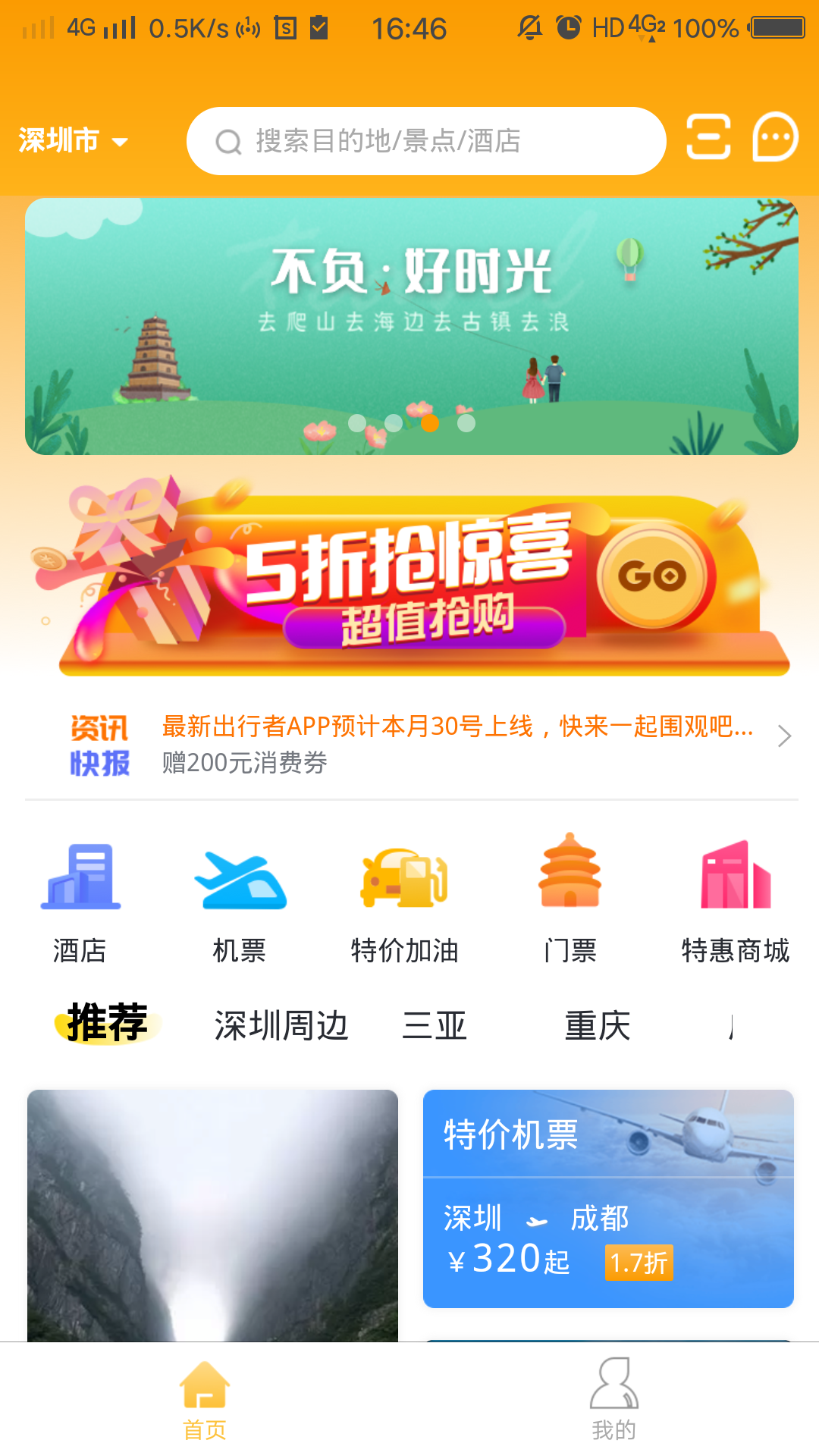The height and width of the screenshot is (1456, 819).
Task: Open the misty mountain recommendation card
Action: point(212,1213)
